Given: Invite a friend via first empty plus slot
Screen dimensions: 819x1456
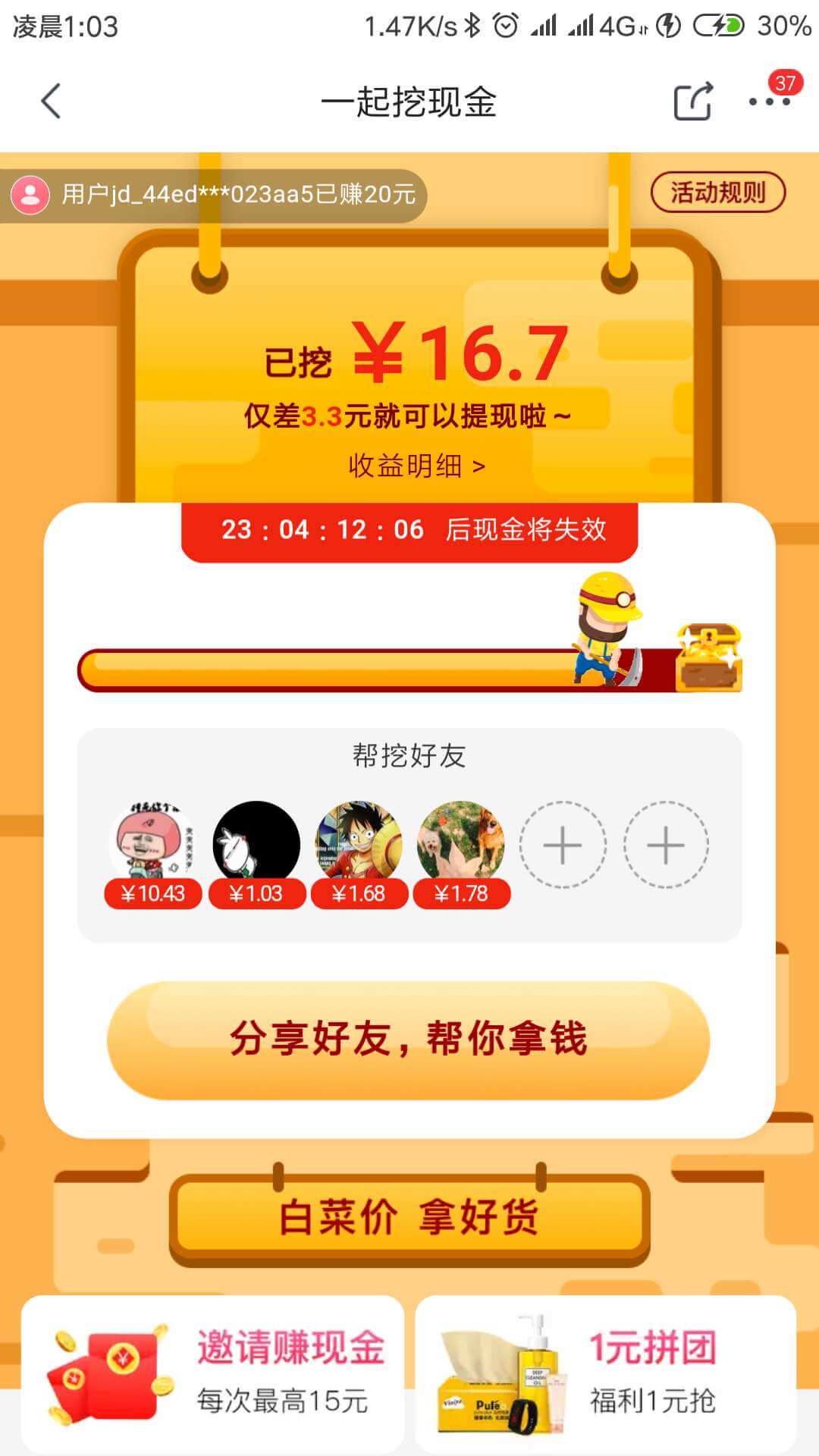Looking at the screenshot, I should tap(562, 845).
